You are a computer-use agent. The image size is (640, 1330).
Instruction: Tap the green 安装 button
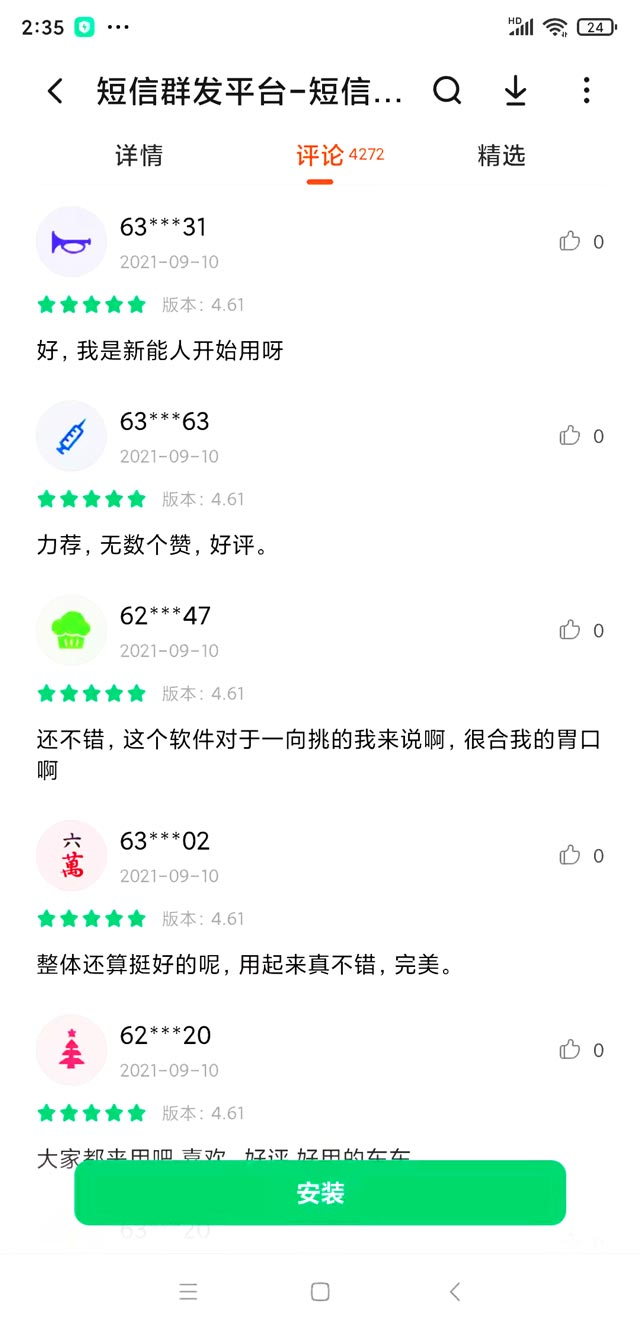click(320, 1192)
